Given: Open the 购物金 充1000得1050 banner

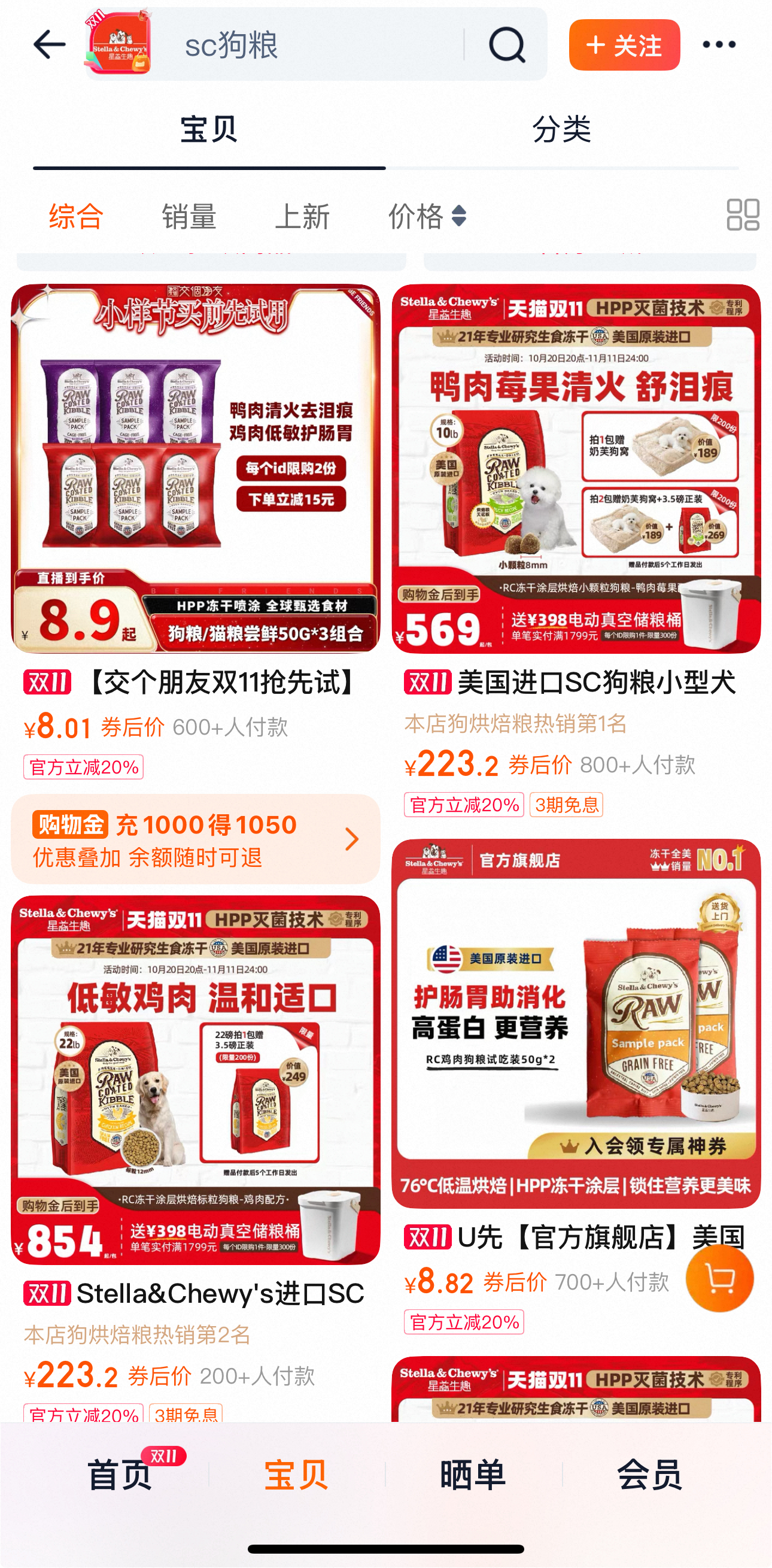Looking at the screenshot, I should click(195, 839).
